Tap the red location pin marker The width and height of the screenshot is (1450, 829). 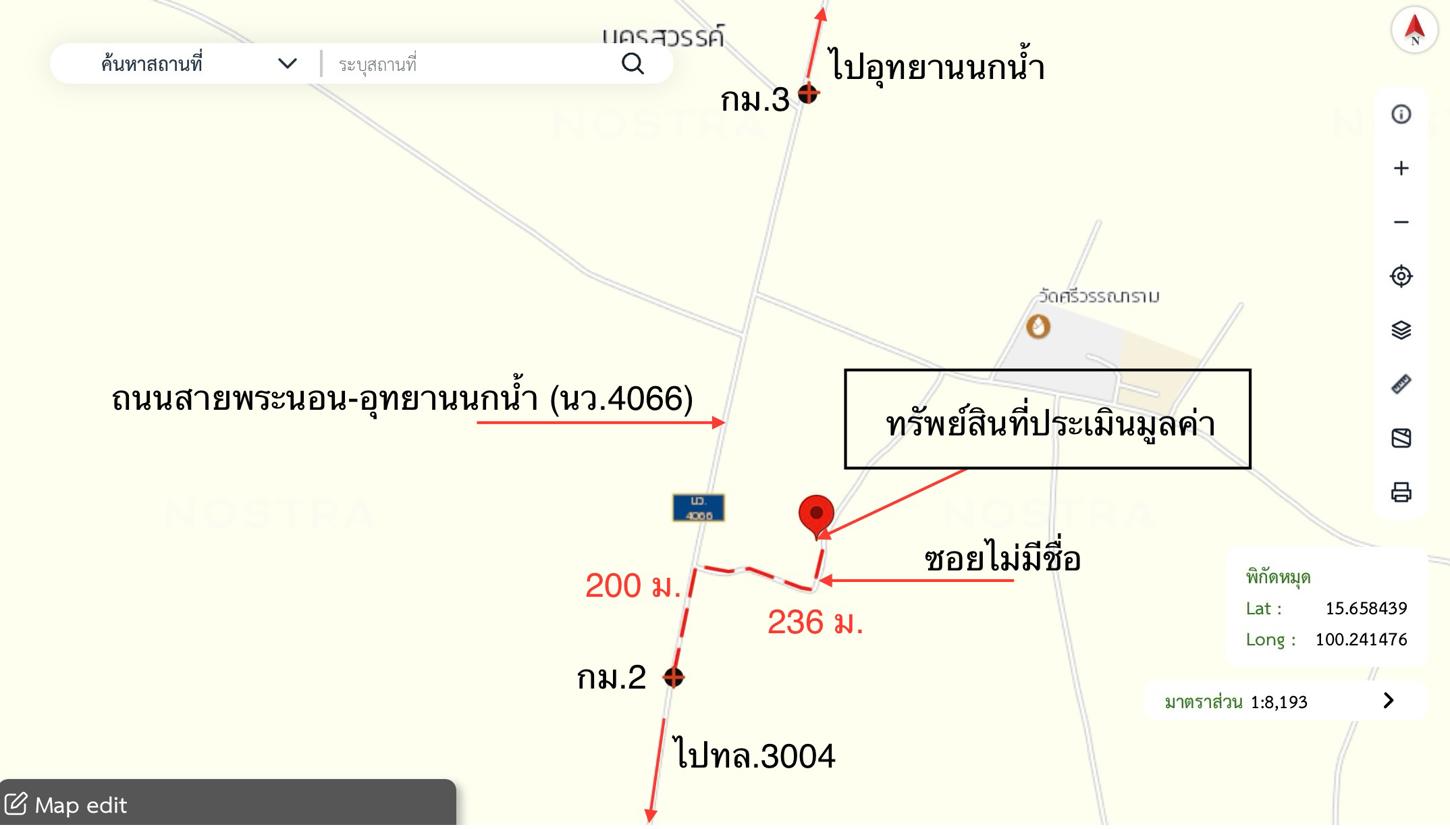(816, 514)
